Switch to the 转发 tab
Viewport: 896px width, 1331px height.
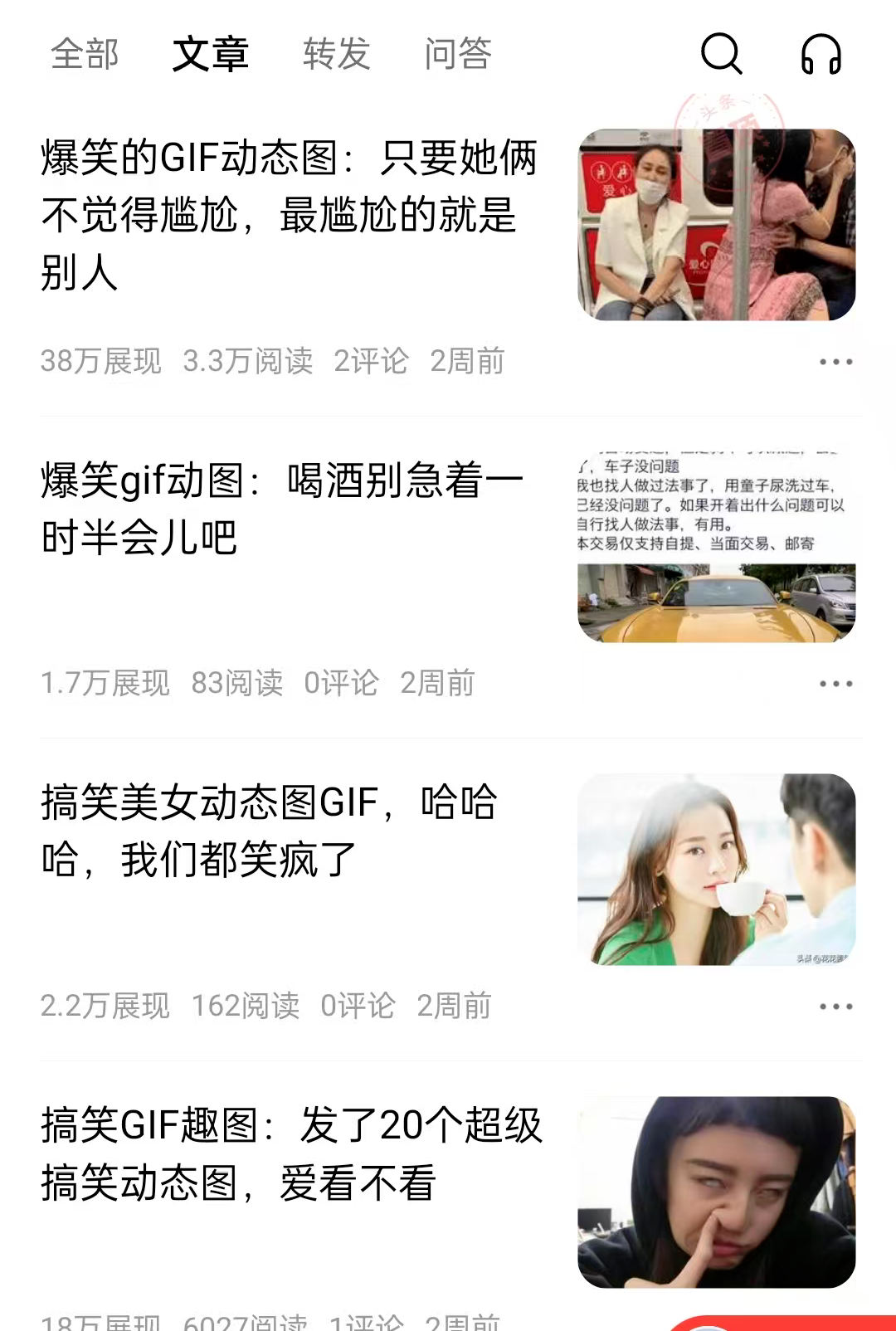coord(336,55)
